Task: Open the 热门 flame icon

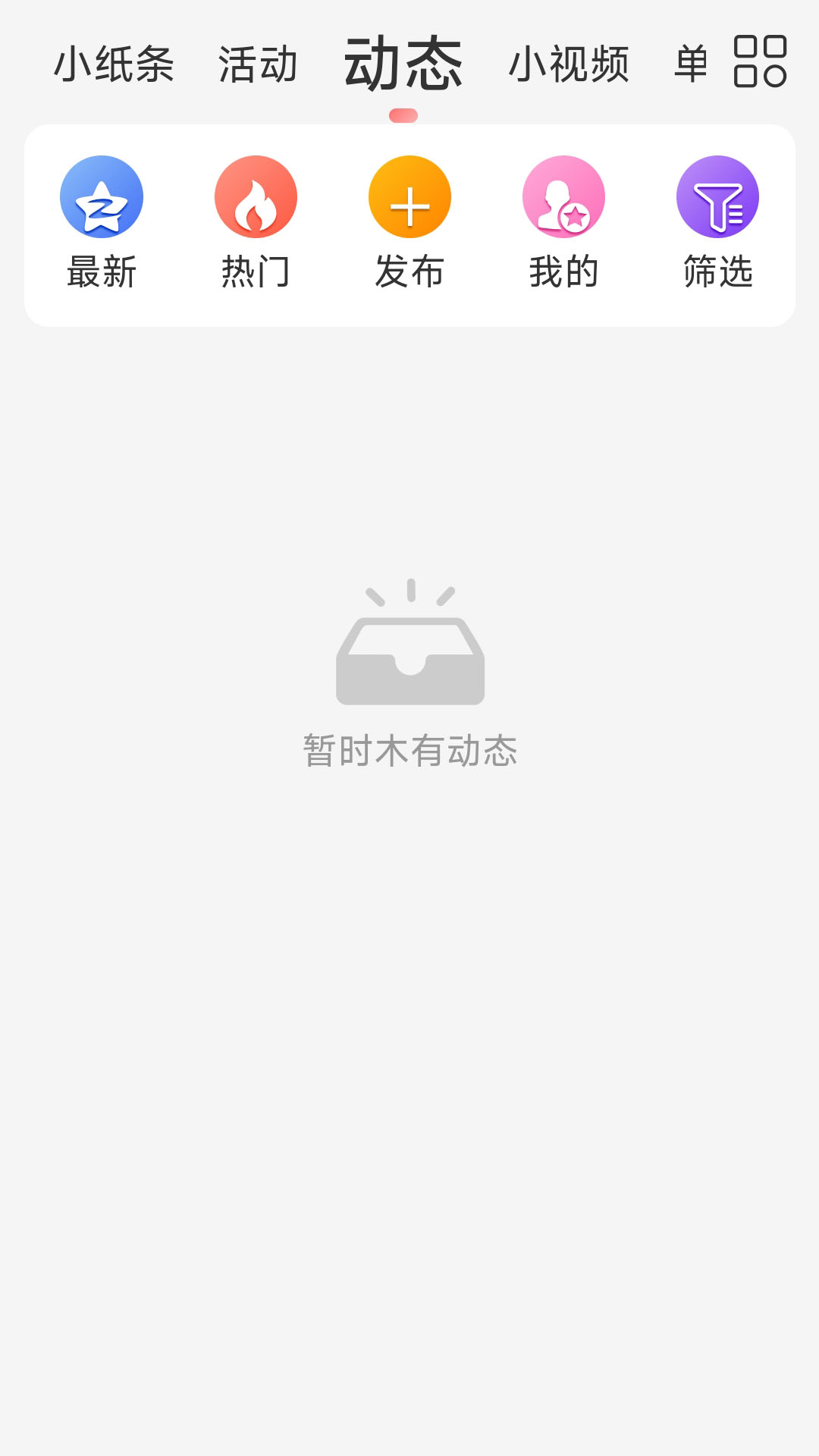Action: (255, 196)
